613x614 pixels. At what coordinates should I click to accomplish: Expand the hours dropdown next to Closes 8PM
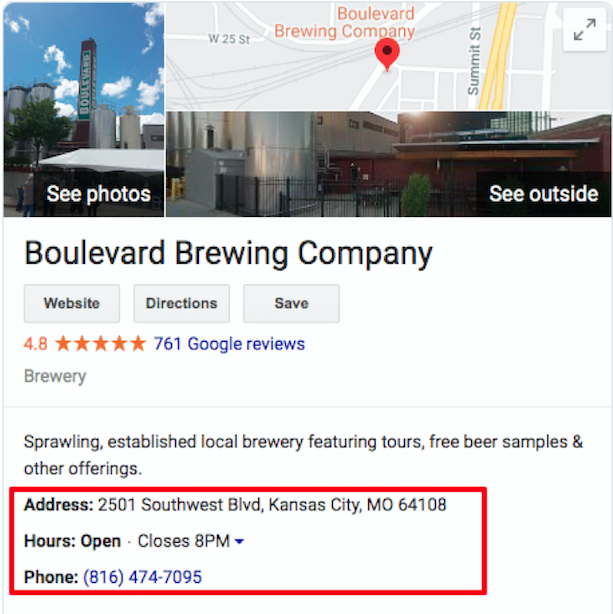pos(239,542)
